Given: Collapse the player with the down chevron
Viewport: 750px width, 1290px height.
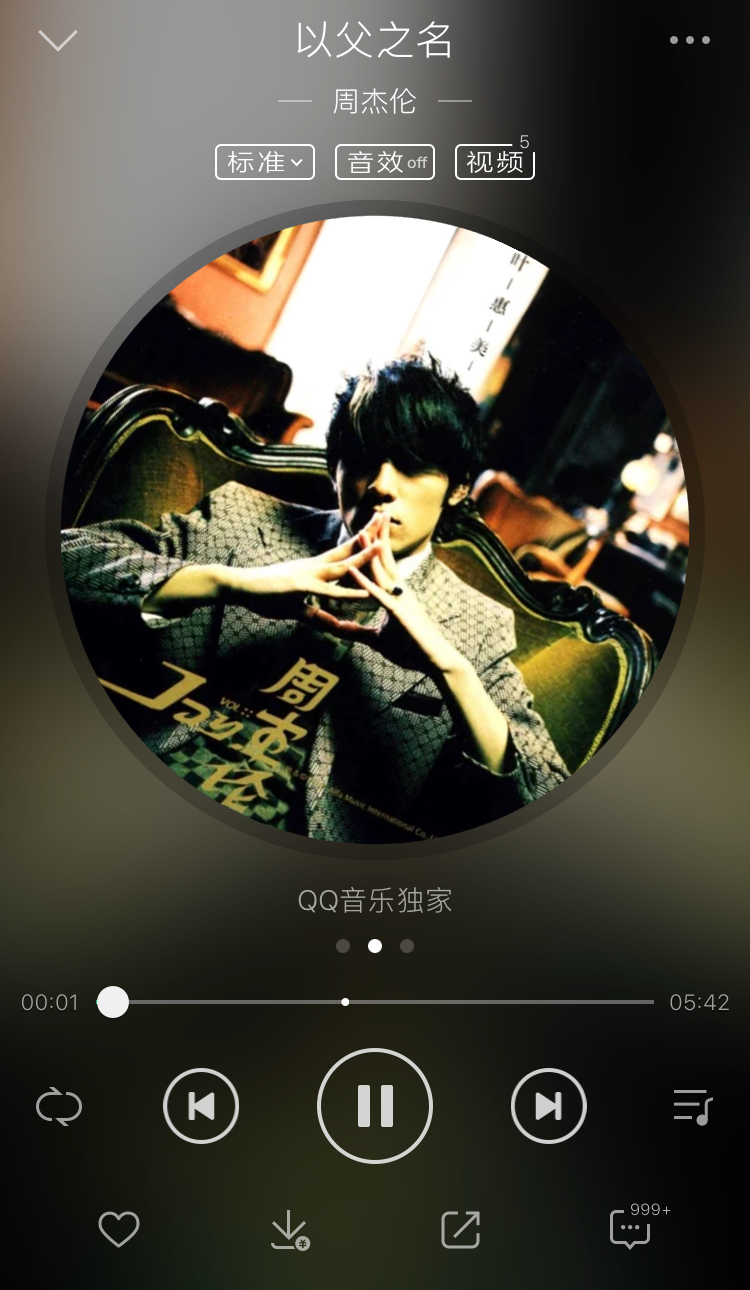Looking at the screenshot, I should (57, 40).
